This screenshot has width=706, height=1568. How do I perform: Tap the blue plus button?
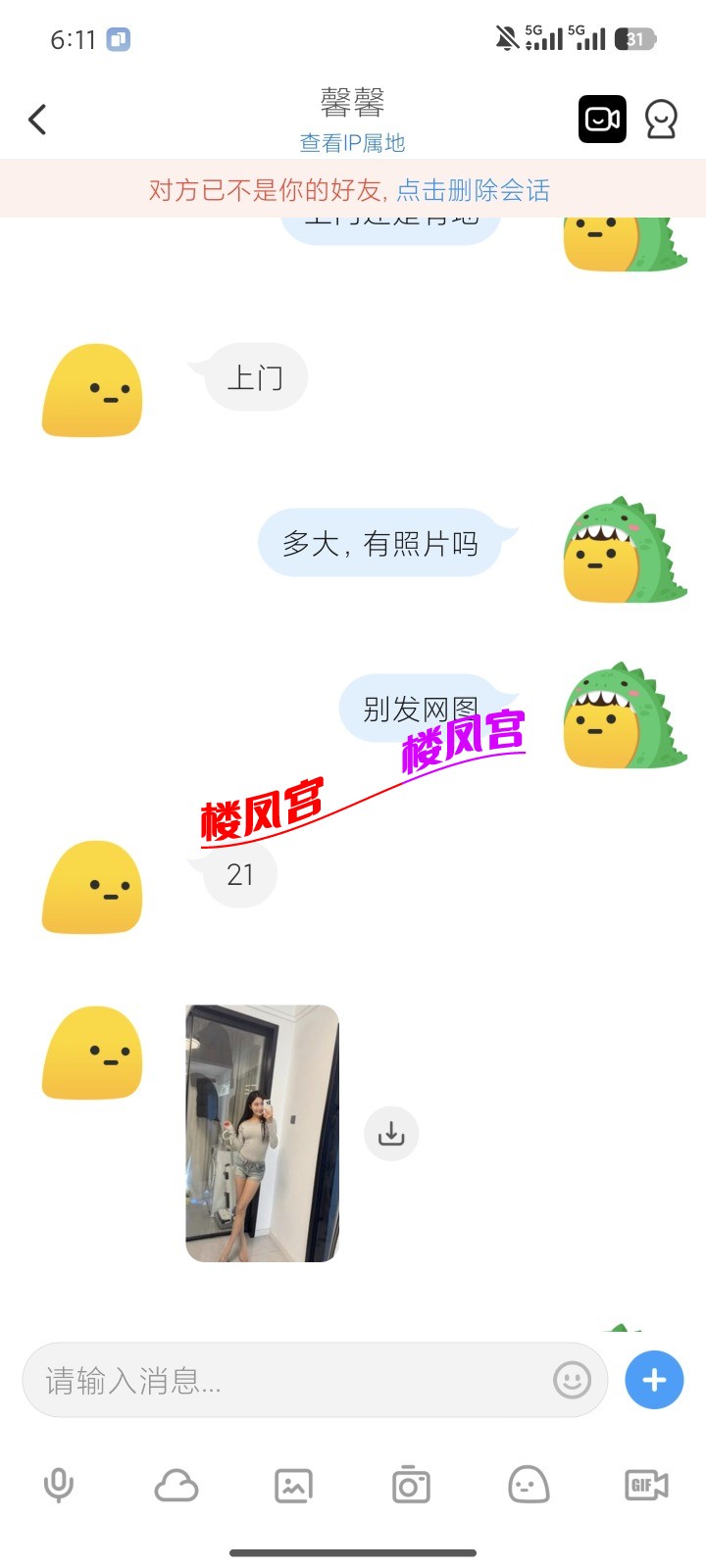pyautogui.click(x=653, y=1380)
